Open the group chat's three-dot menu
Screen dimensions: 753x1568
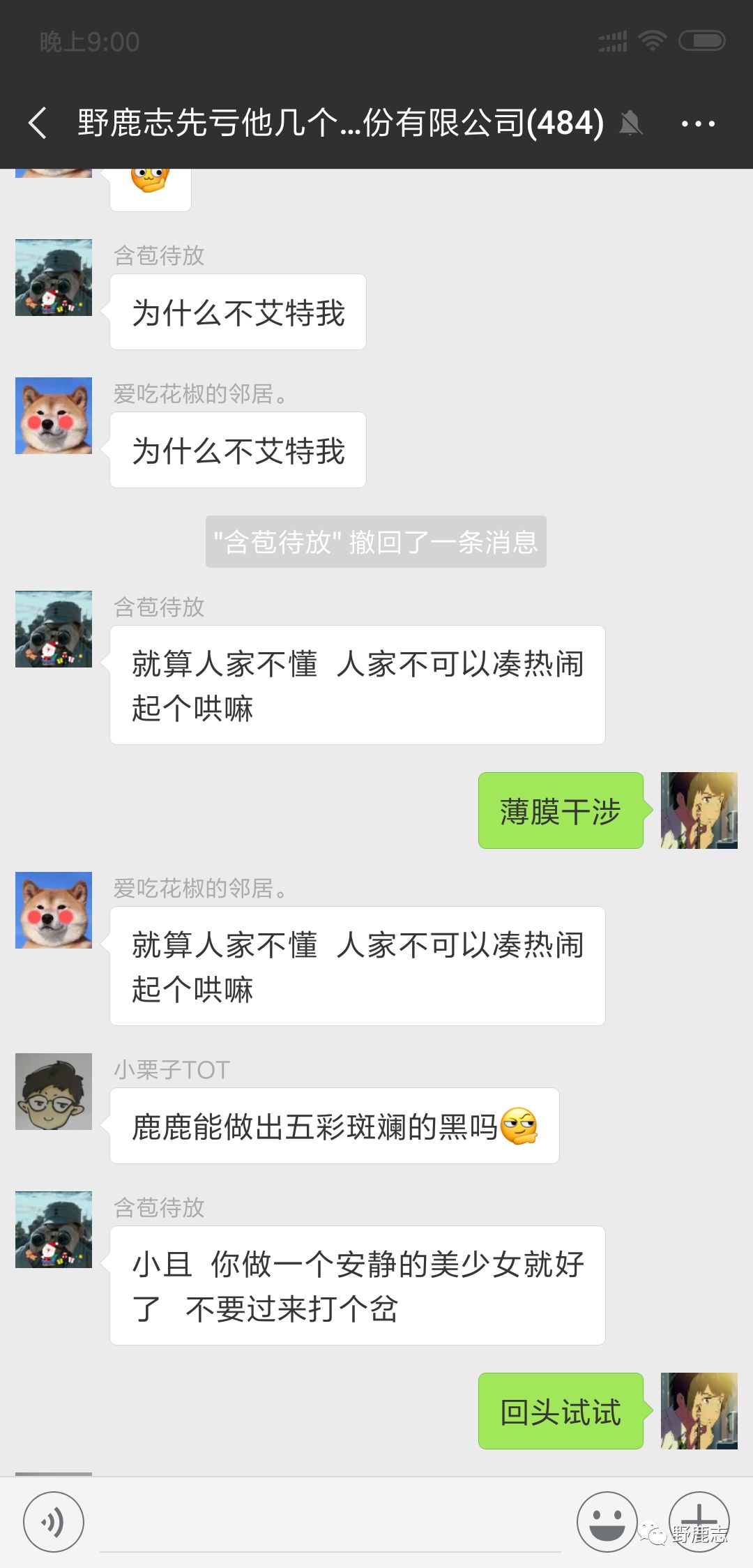(x=697, y=123)
